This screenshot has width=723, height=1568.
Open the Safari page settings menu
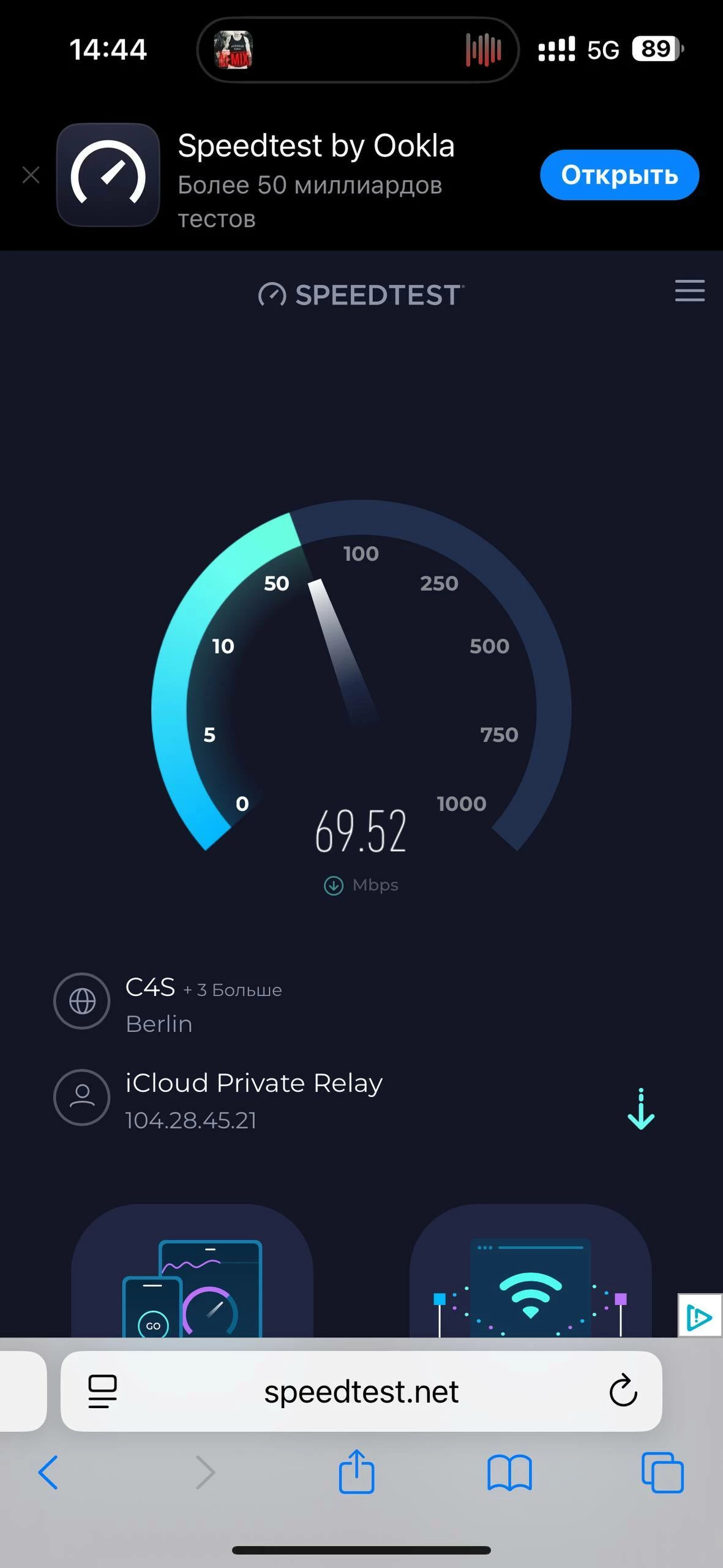pos(102,1392)
